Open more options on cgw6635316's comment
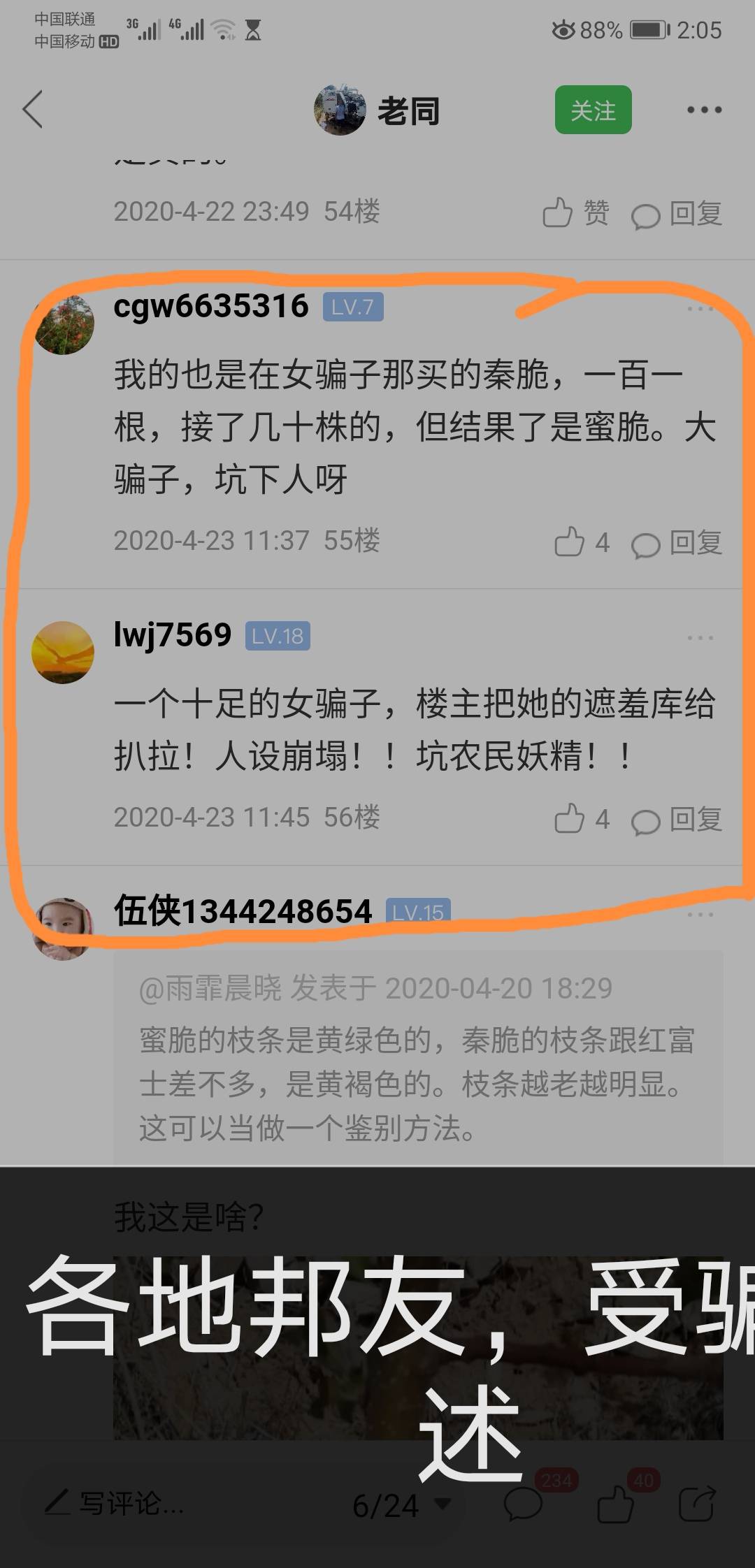The width and height of the screenshot is (755, 1568). coord(700,308)
